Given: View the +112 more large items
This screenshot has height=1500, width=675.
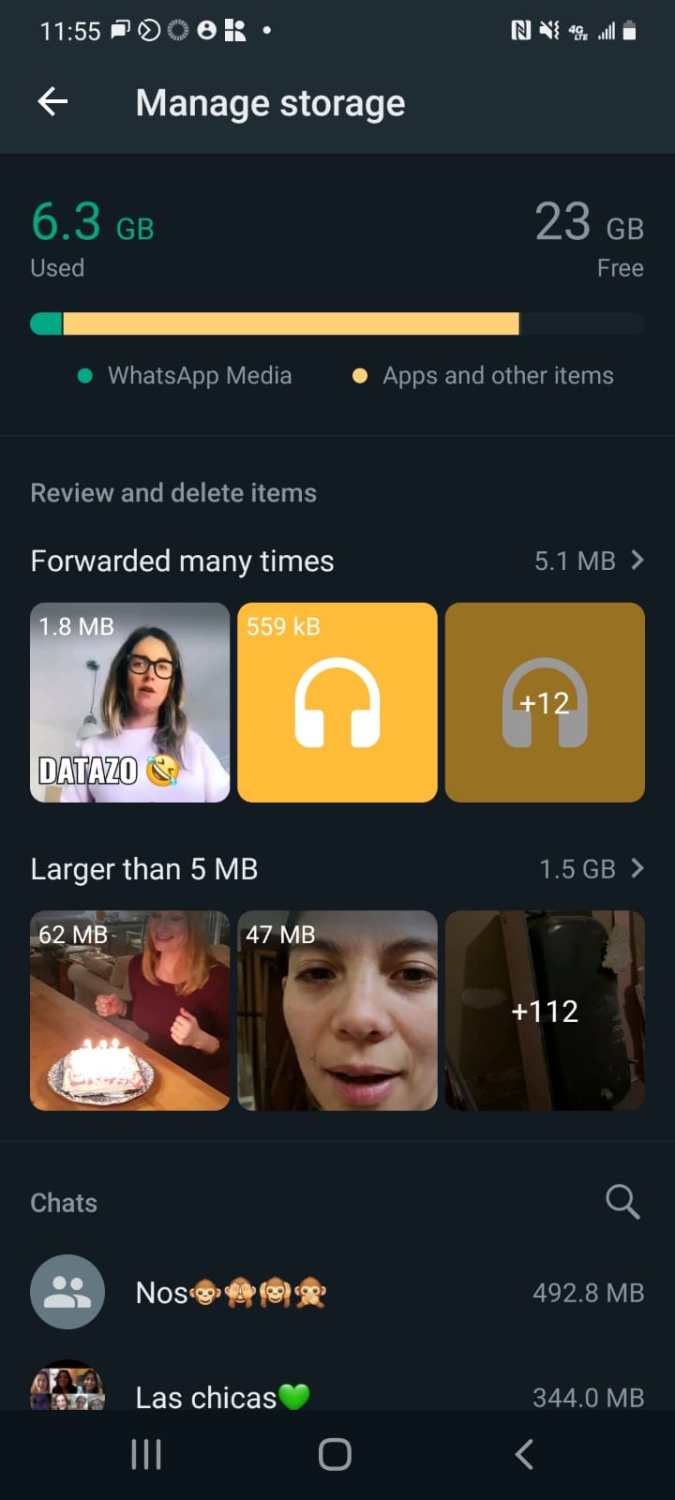Looking at the screenshot, I should (x=544, y=1010).
